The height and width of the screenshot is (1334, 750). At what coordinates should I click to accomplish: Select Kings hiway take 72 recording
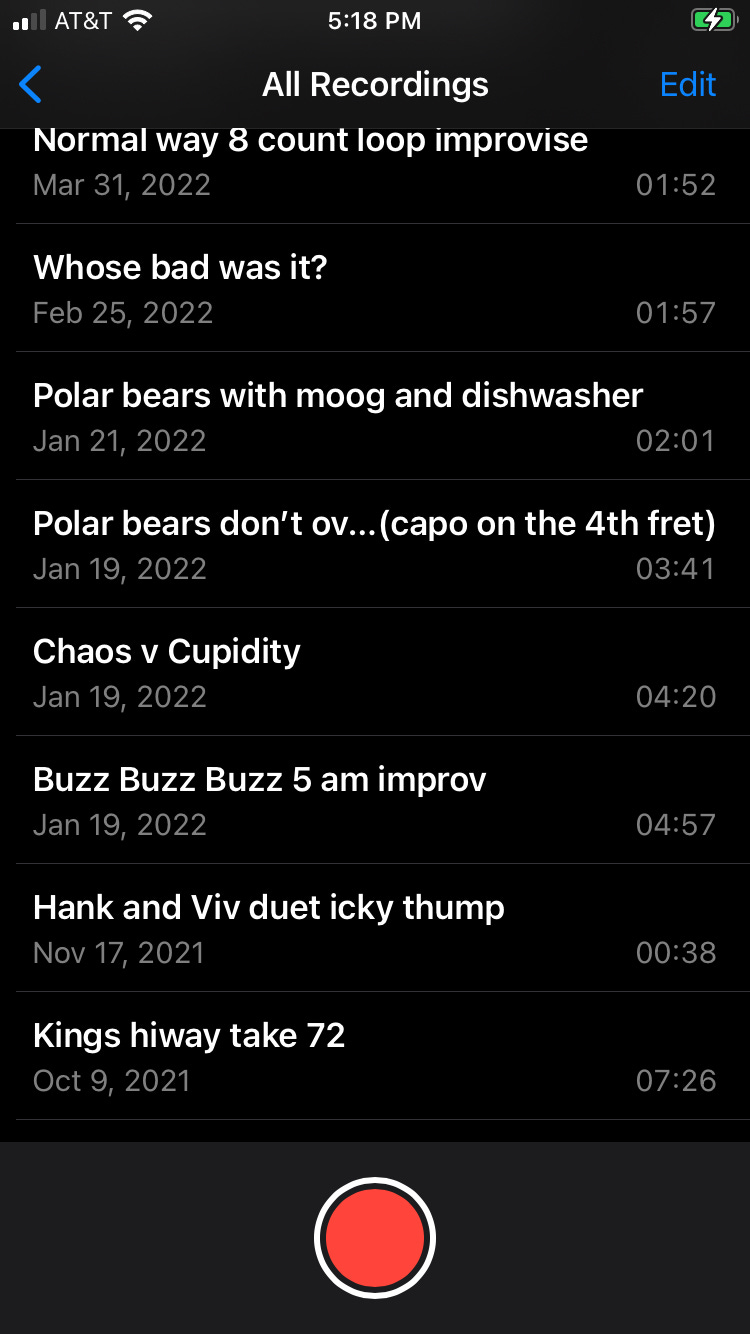pyautogui.click(x=375, y=1056)
